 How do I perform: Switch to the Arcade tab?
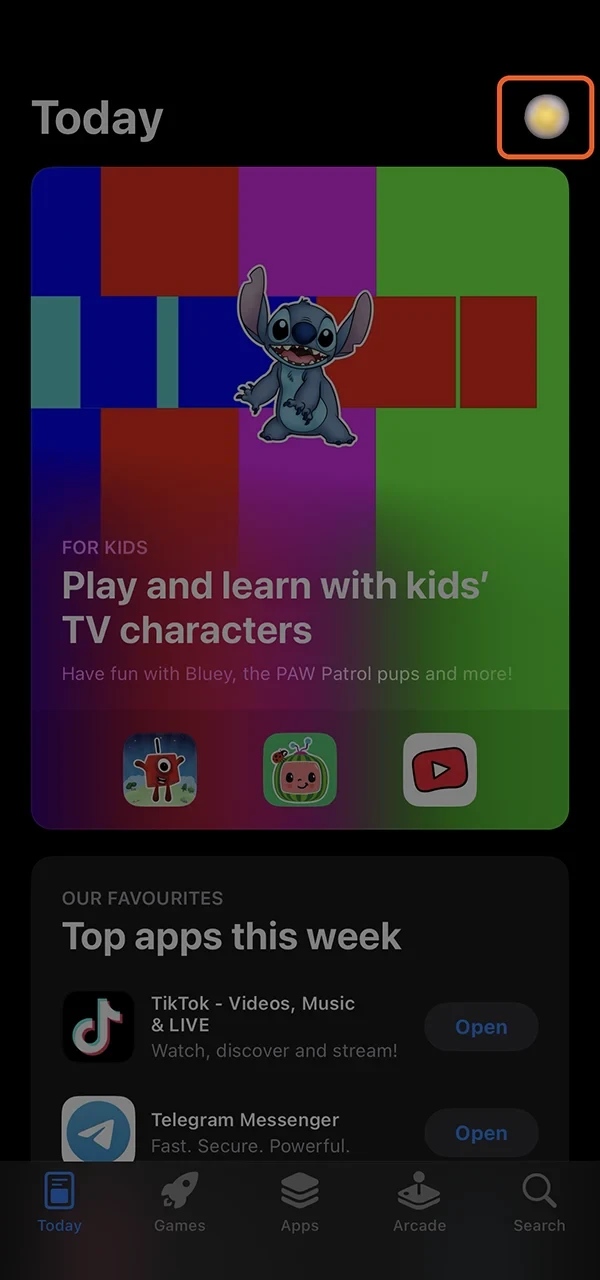tap(419, 1203)
